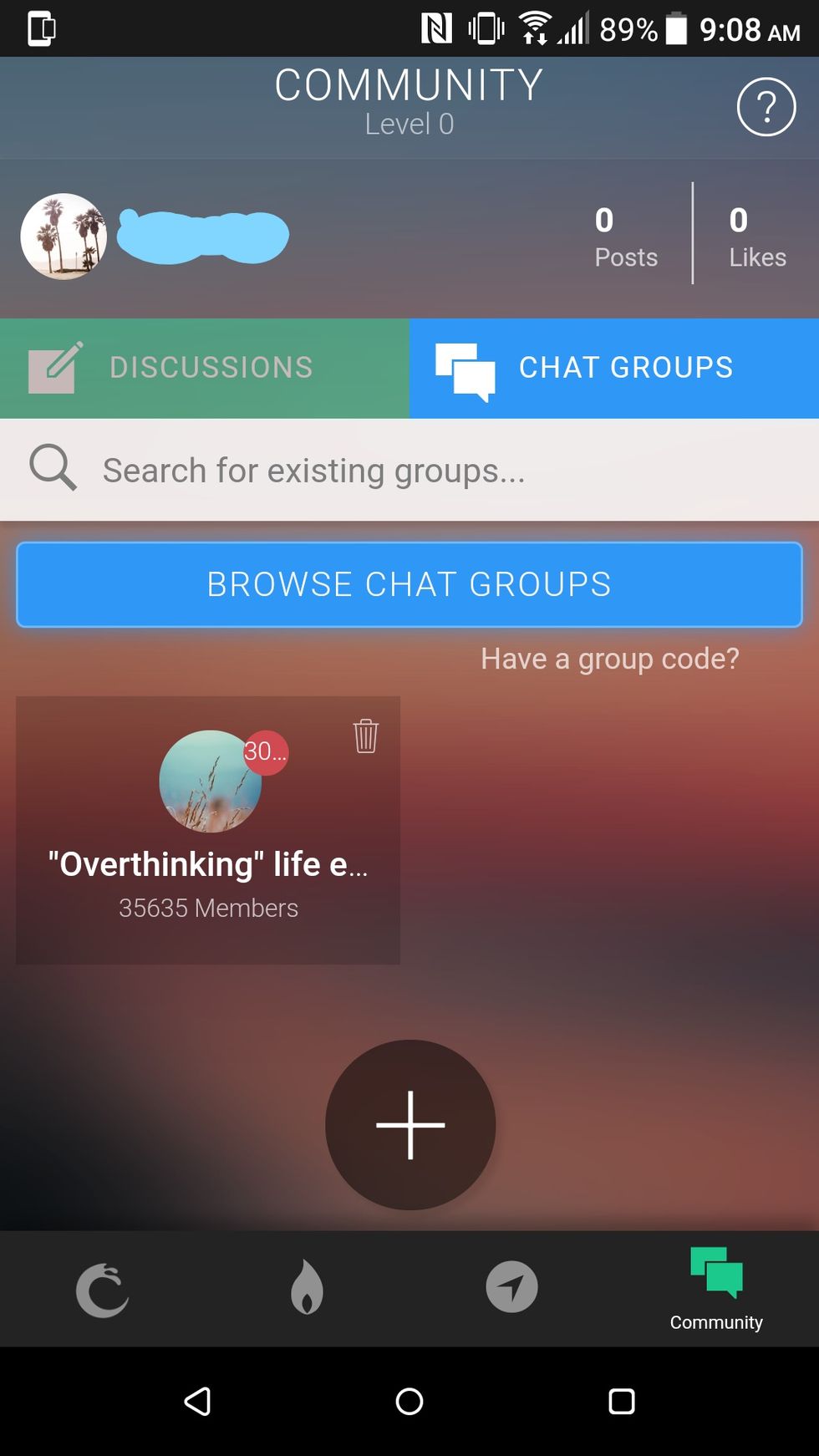Open the compass arrow navigation tab

(511, 1287)
